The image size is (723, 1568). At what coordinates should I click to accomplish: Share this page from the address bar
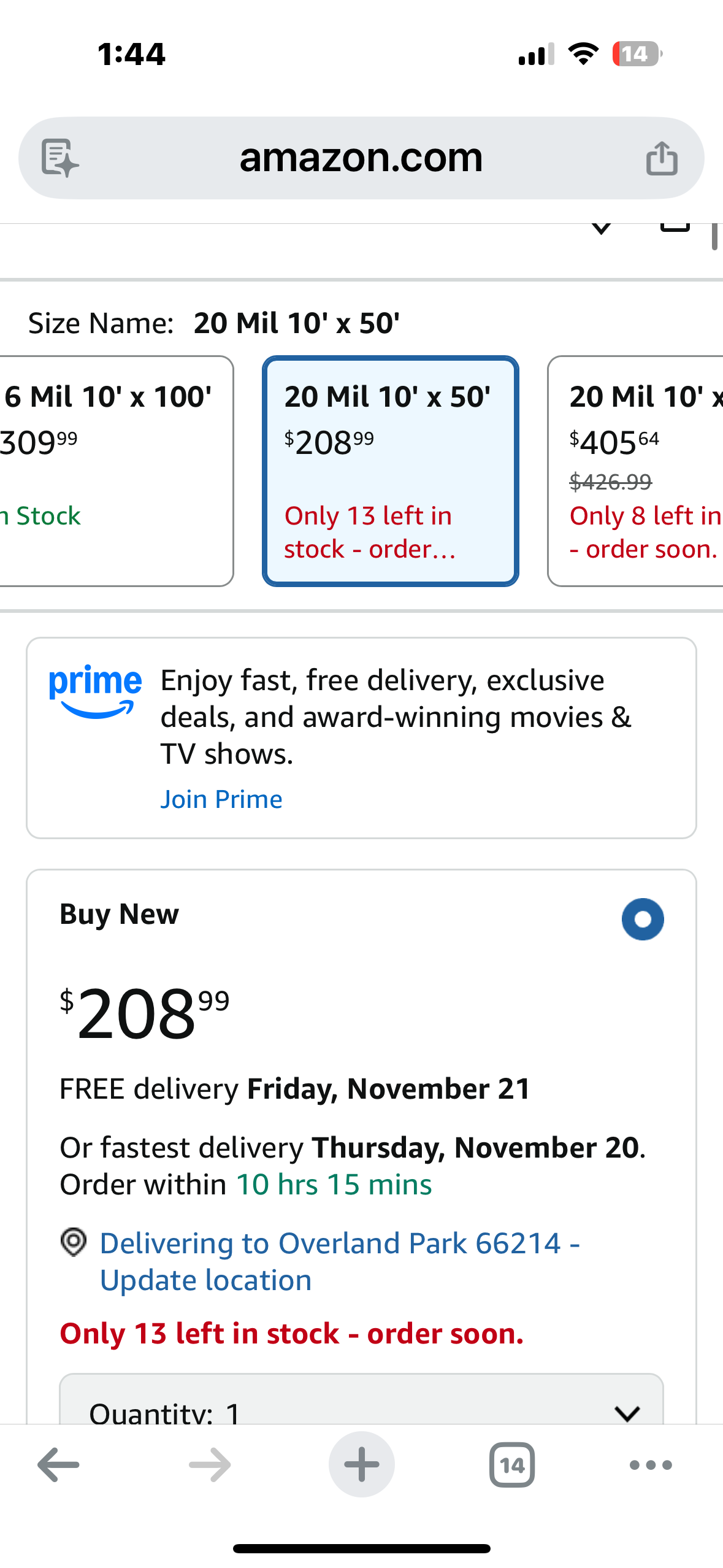(x=662, y=158)
